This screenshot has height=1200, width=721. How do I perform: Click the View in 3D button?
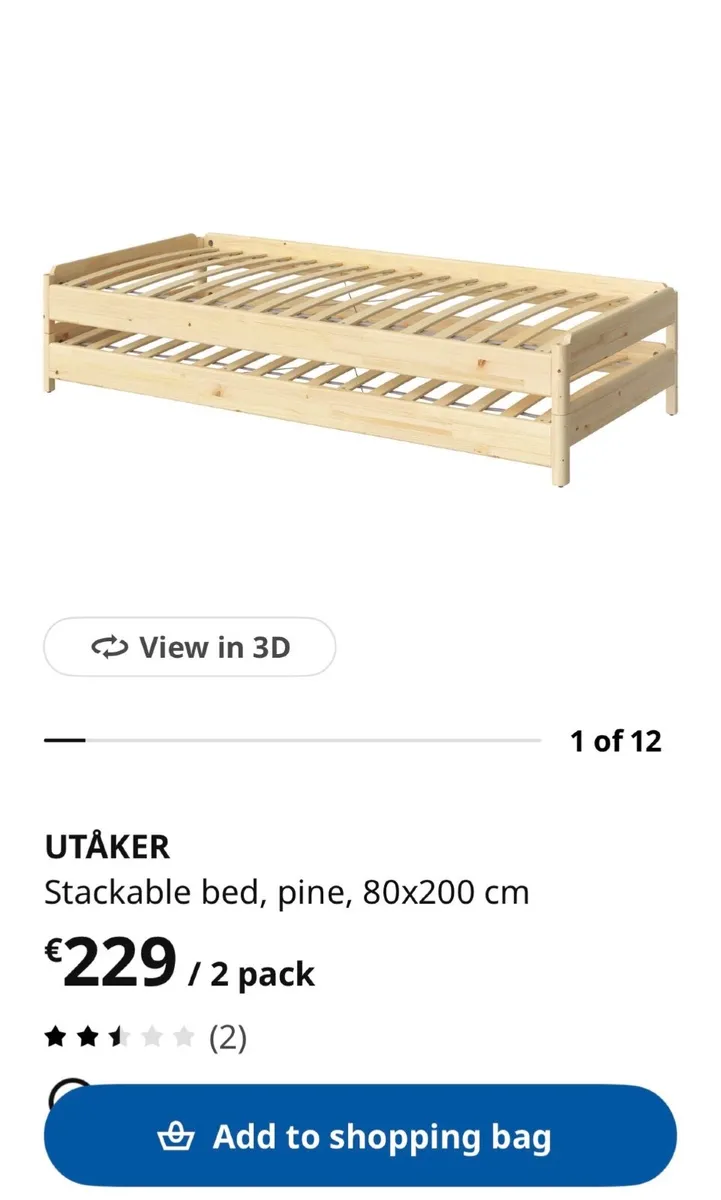(189, 647)
